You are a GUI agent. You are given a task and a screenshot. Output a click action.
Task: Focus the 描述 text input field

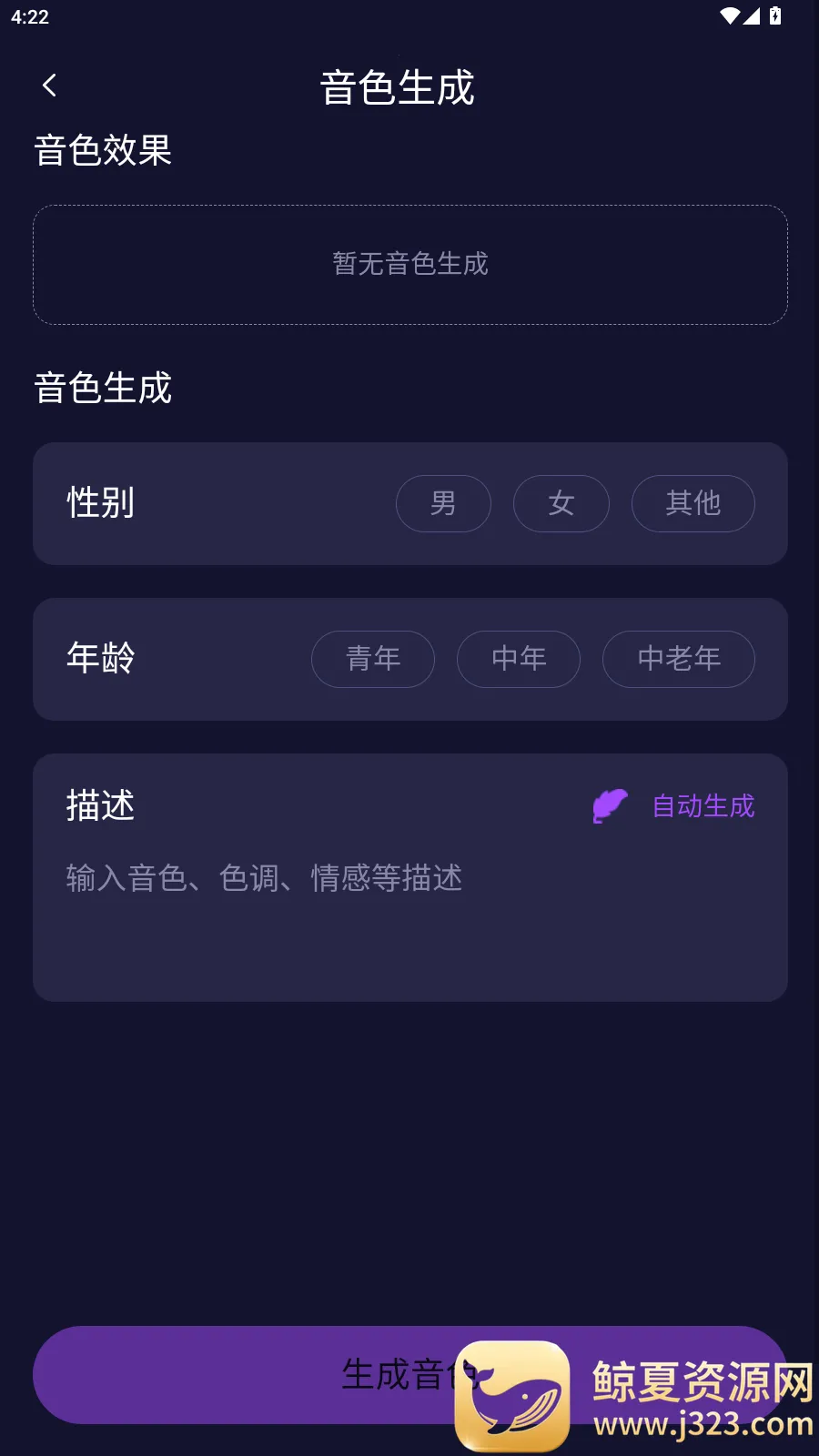(x=409, y=910)
